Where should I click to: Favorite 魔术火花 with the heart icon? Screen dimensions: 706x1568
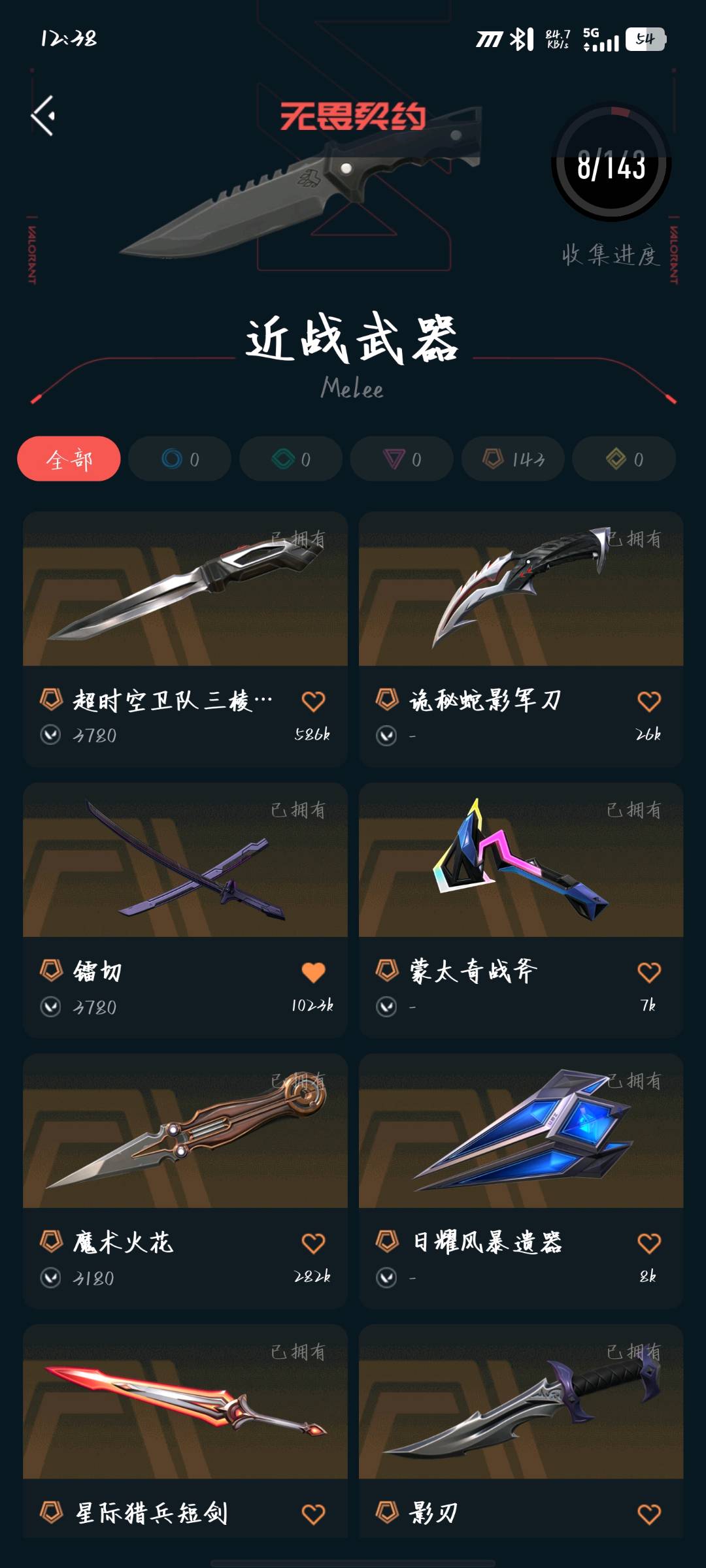(313, 1243)
